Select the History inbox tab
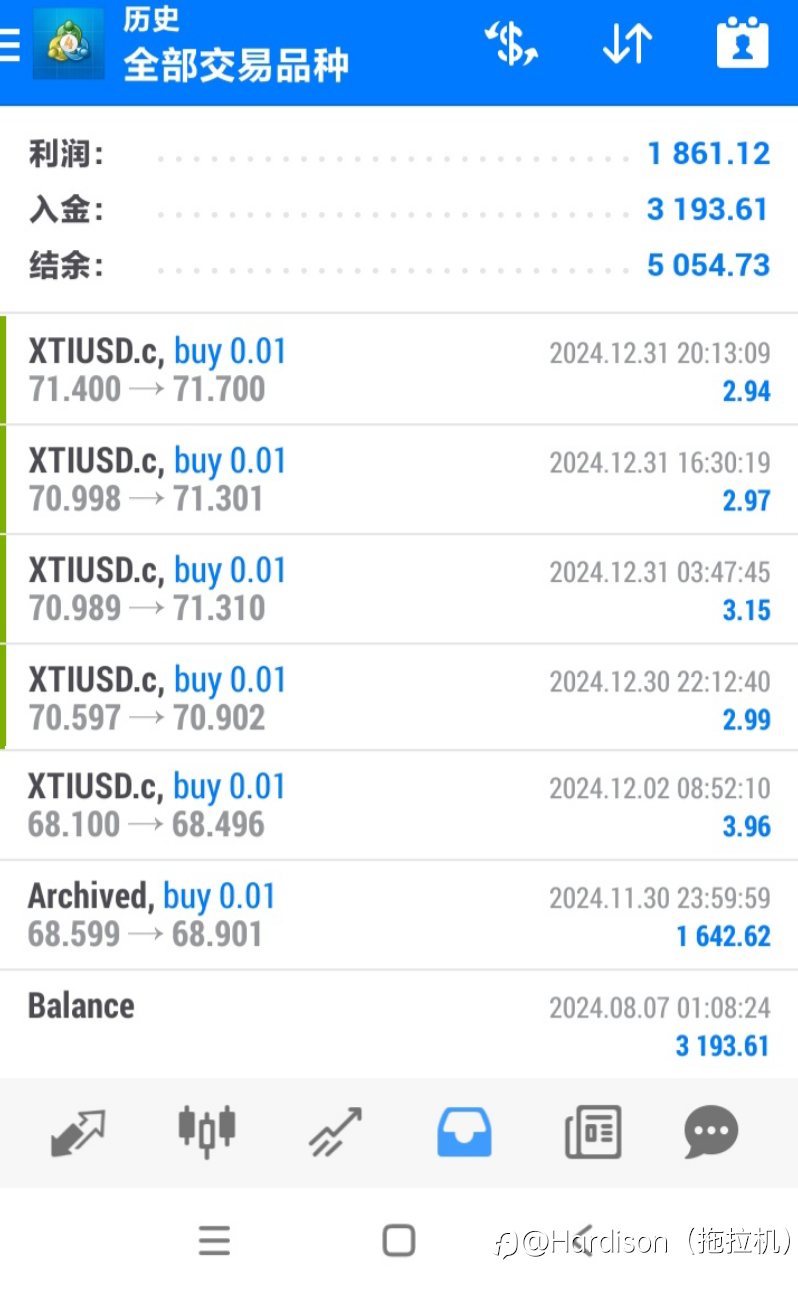This screenshot has height=1290, width=798. pyautogui.click(x=464, y=1132)
